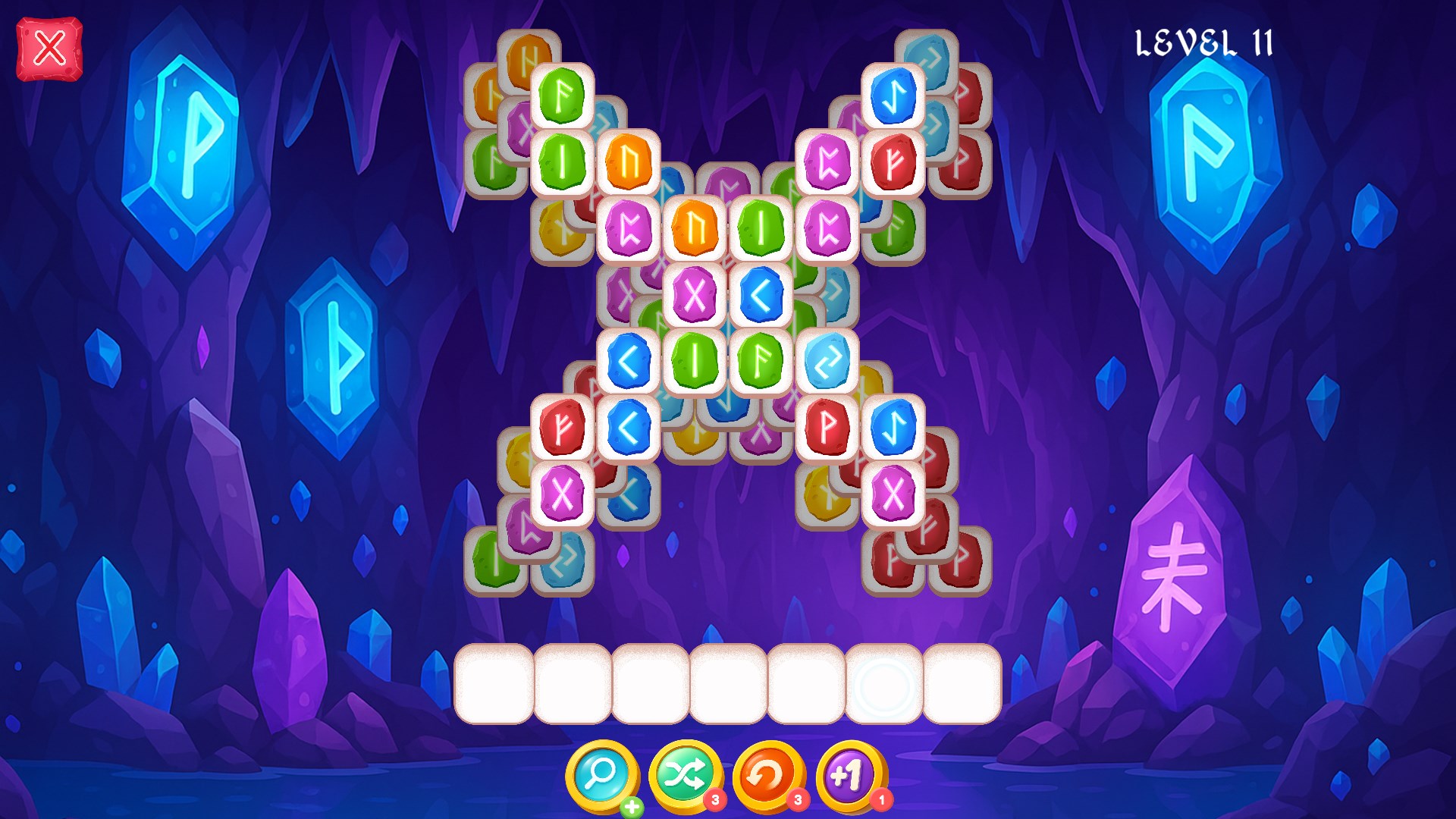Image resolution: width=1456 pixels, height=819 pixels.
Task: Shuffle the tiles with the green button
Action: 684,775
